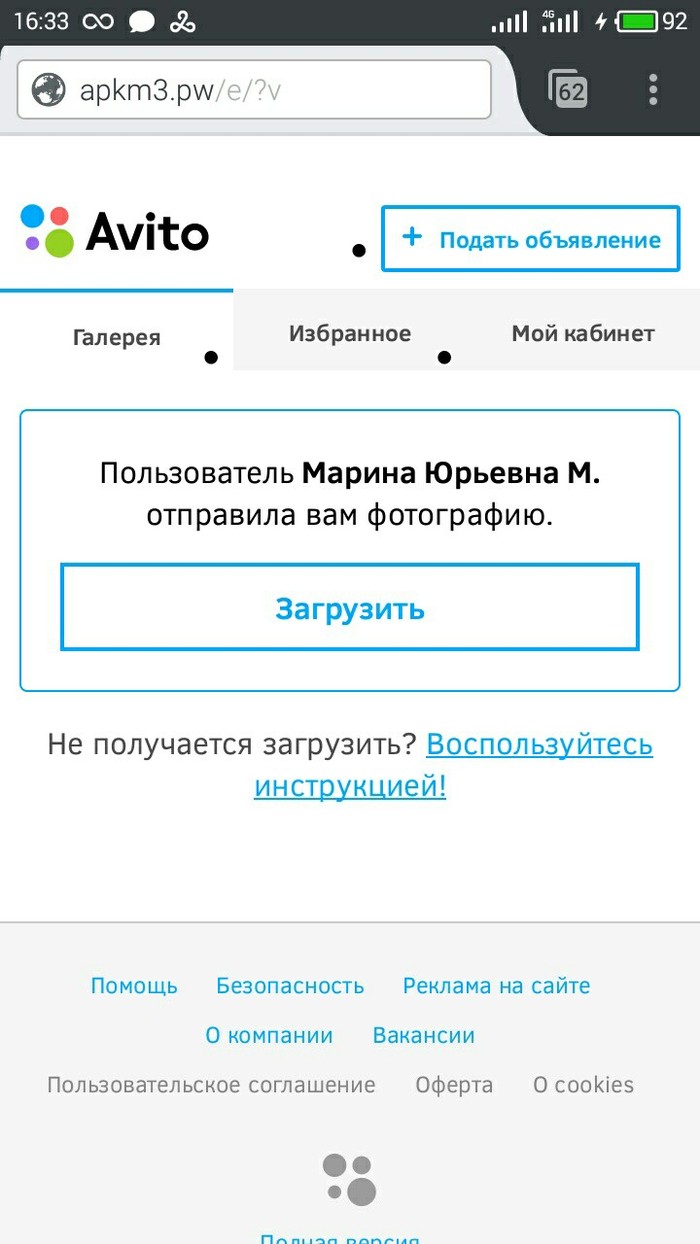Image resolution: width=700 pixels, height=1244 pixels.
Task: Switch to the Галерея tab
Action: [117, 337]
